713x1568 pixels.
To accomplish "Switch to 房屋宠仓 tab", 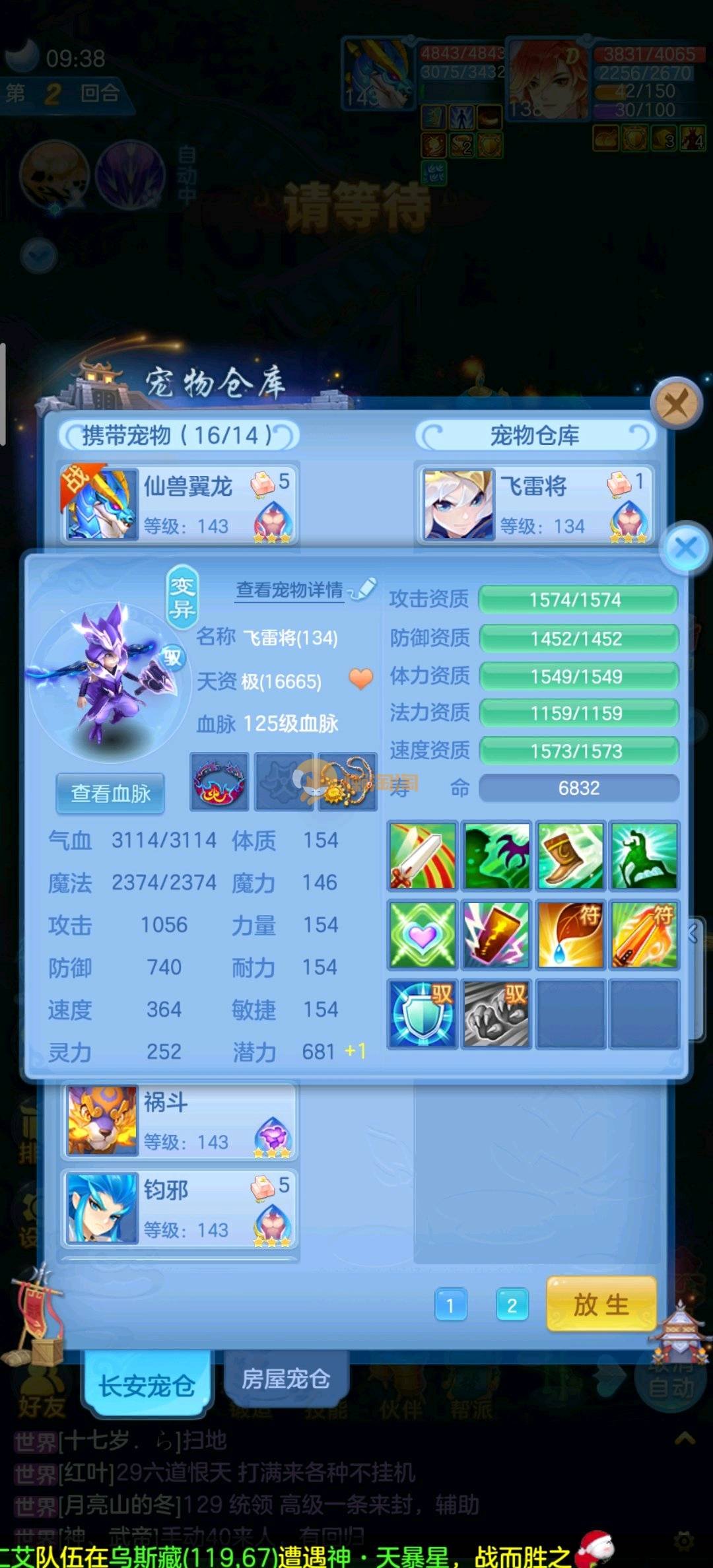I will click(x=286, y=1379).
